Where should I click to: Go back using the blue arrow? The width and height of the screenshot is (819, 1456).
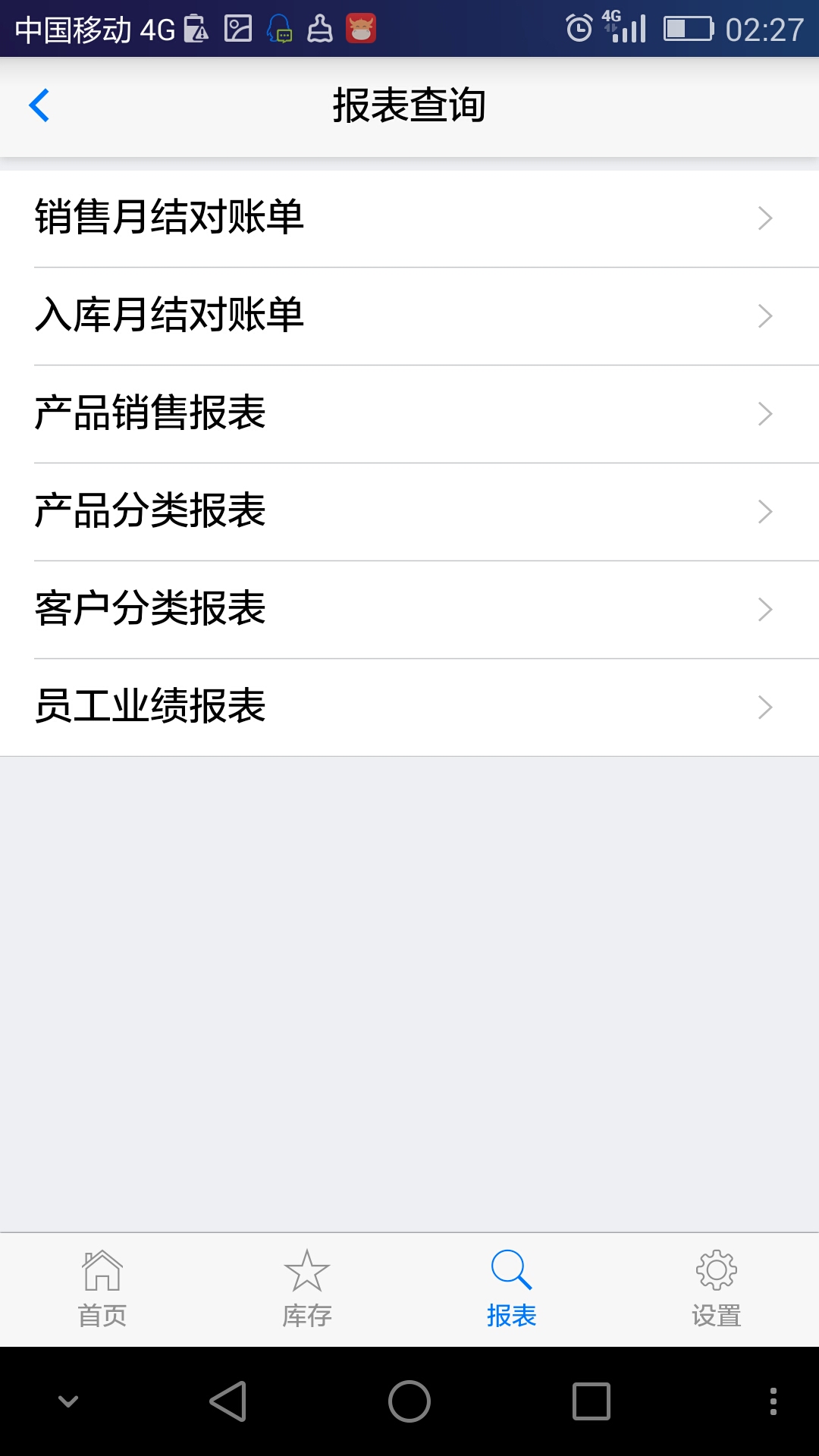(39, 105)
